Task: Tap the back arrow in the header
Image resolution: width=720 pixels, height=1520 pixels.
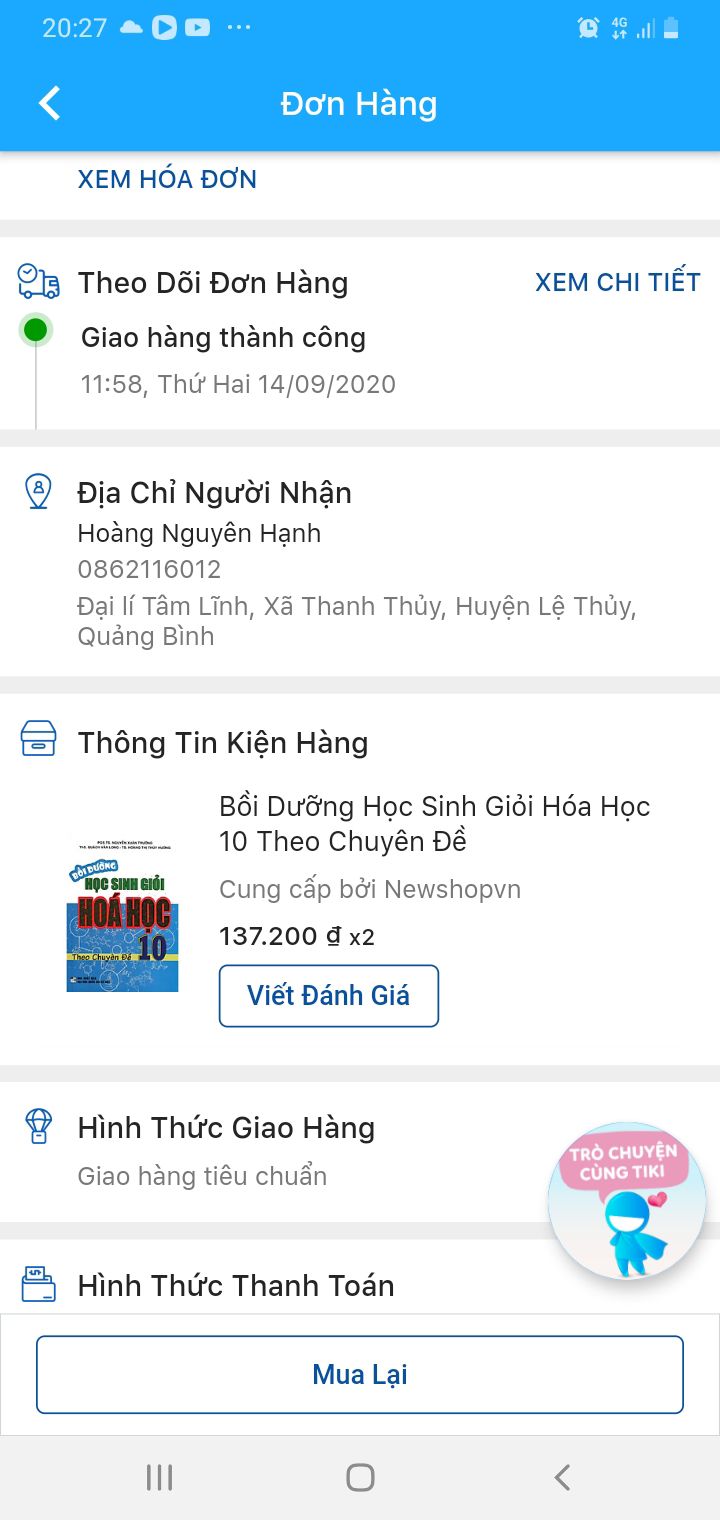Action: tap(48, 103)
